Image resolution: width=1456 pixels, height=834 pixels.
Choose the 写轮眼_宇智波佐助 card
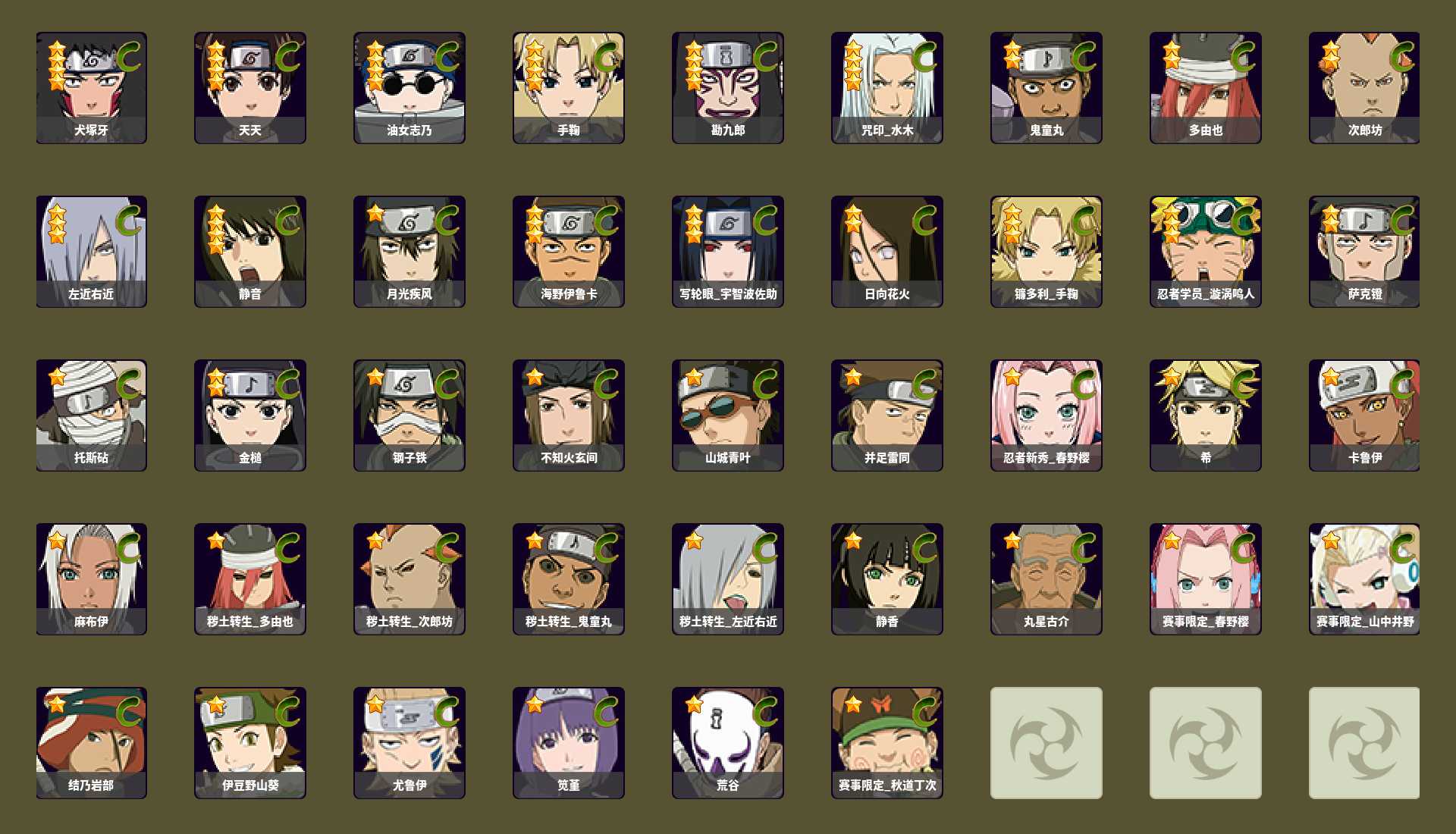point(728,251)
